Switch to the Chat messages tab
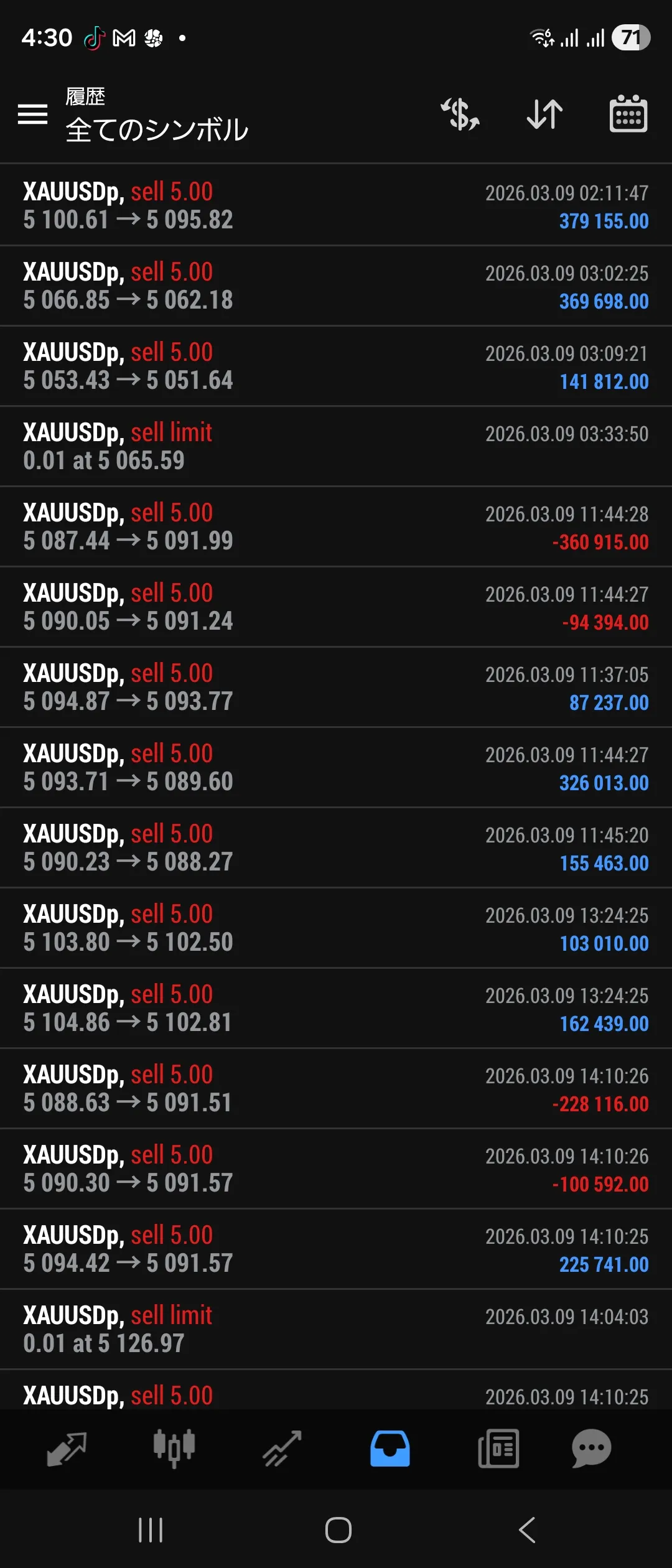 (591, 1449)
